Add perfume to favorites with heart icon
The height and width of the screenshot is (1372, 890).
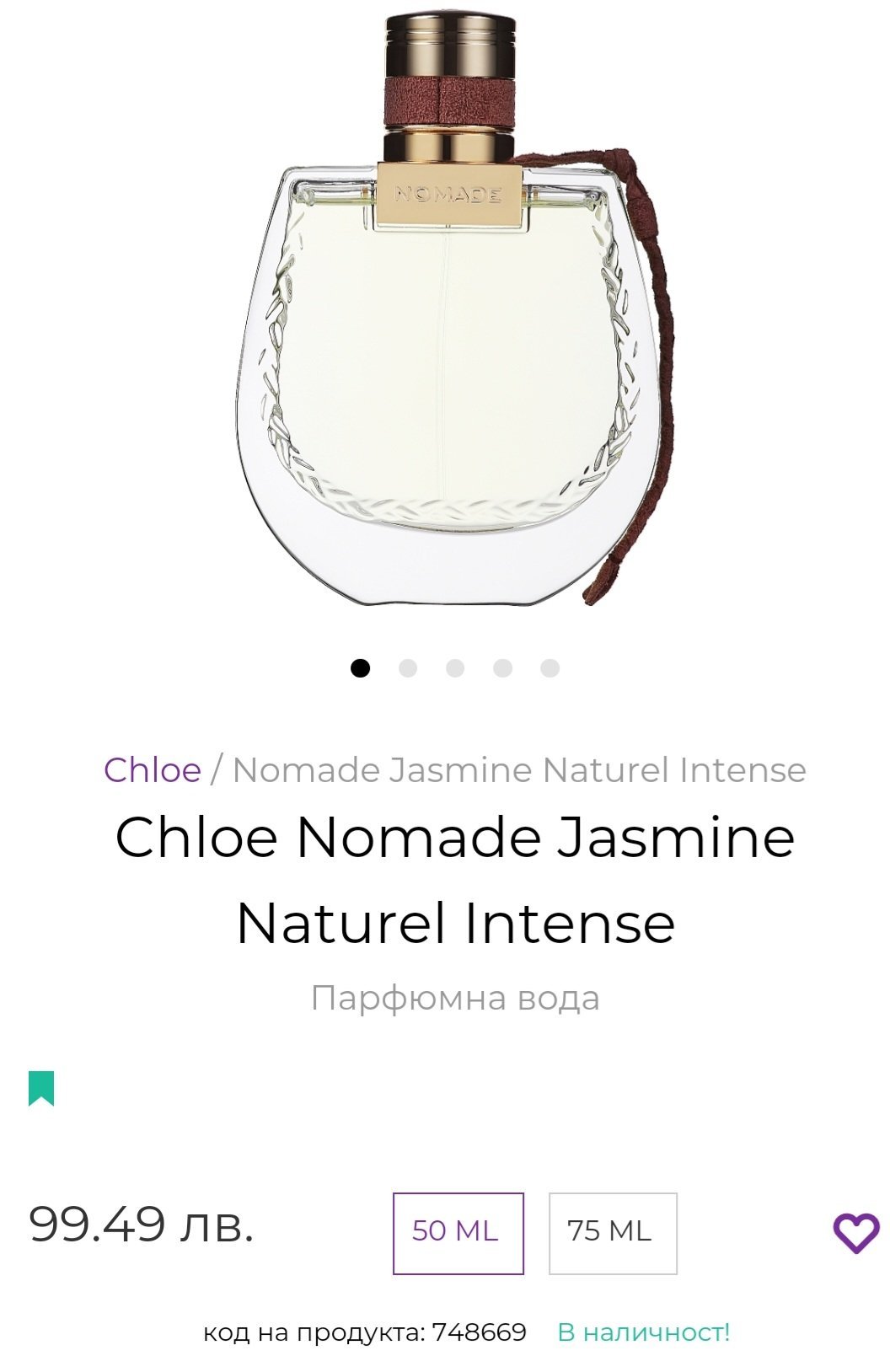point(855,1233)
